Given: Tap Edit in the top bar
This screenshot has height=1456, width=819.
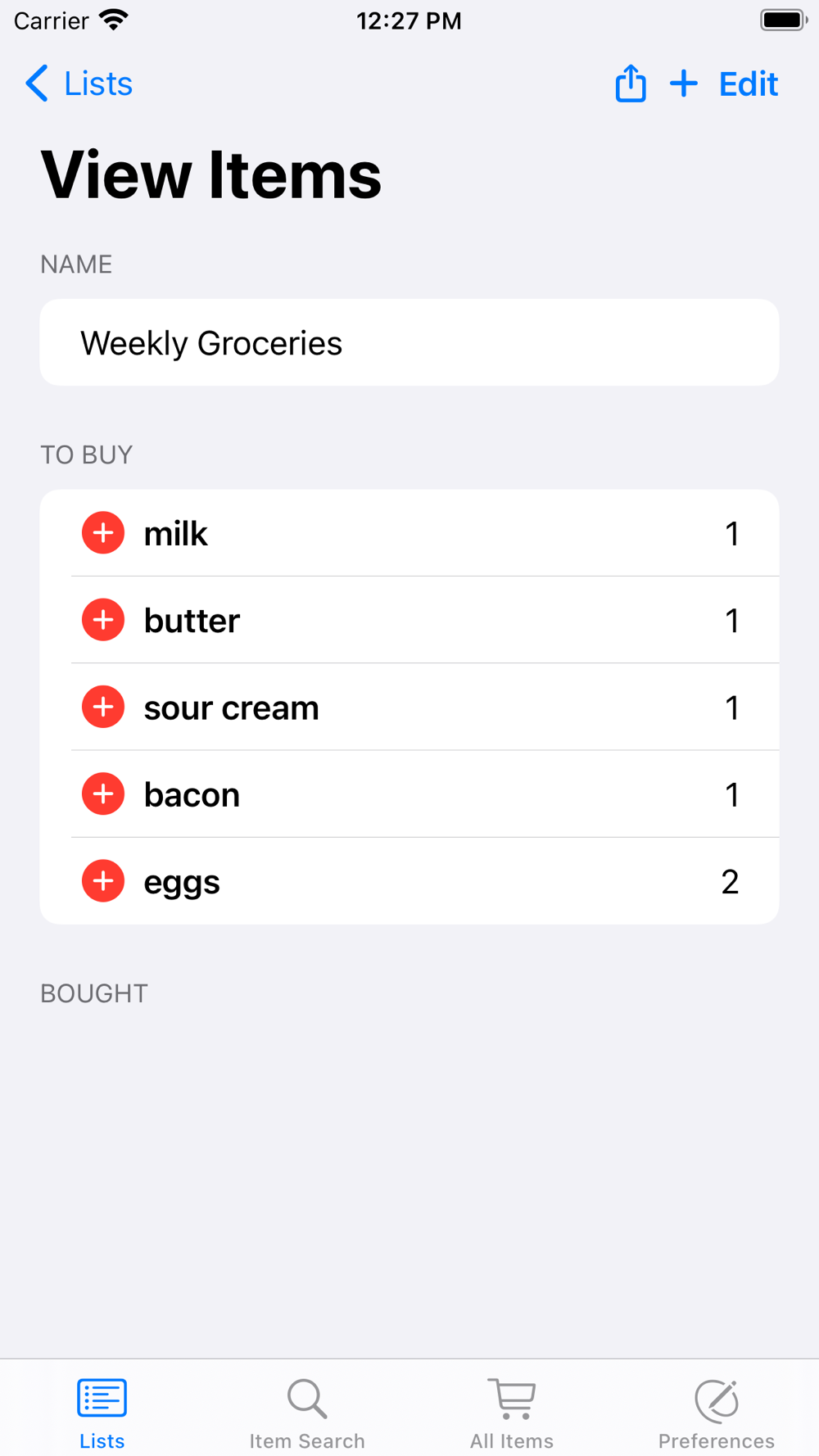Looking at the screenshot, I should tap(748, 84).
